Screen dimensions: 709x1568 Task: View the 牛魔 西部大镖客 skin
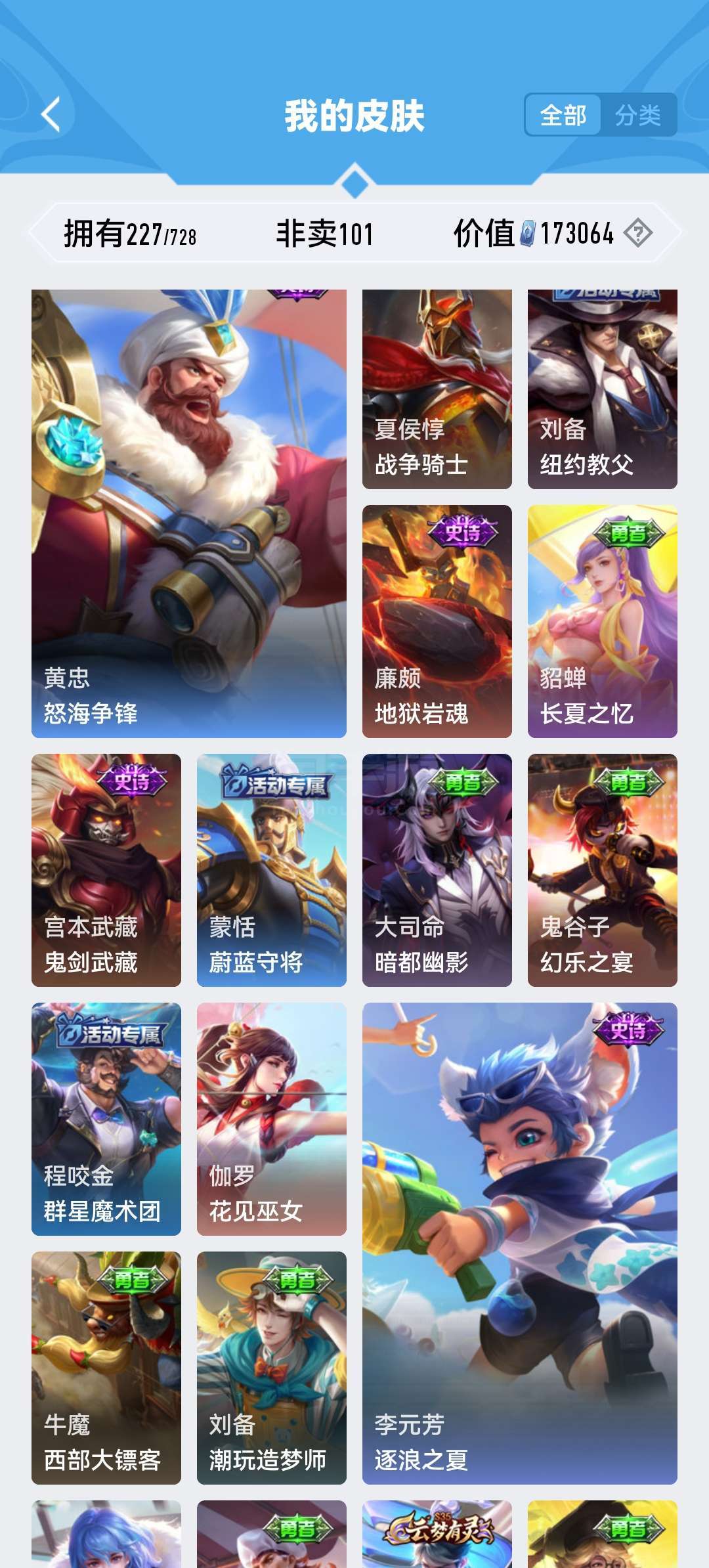(106, 1368)
